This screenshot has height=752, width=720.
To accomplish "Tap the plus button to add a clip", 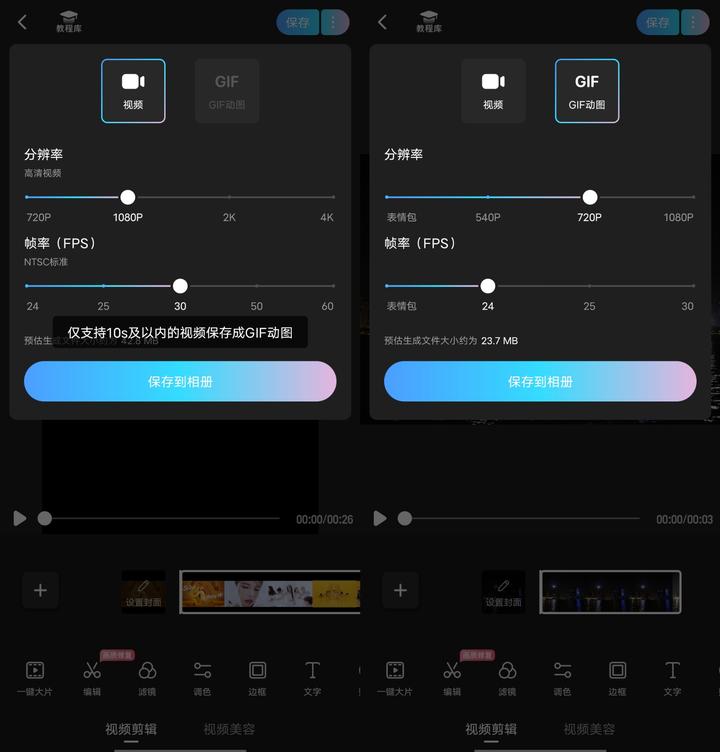I will [x=40, y=590].
